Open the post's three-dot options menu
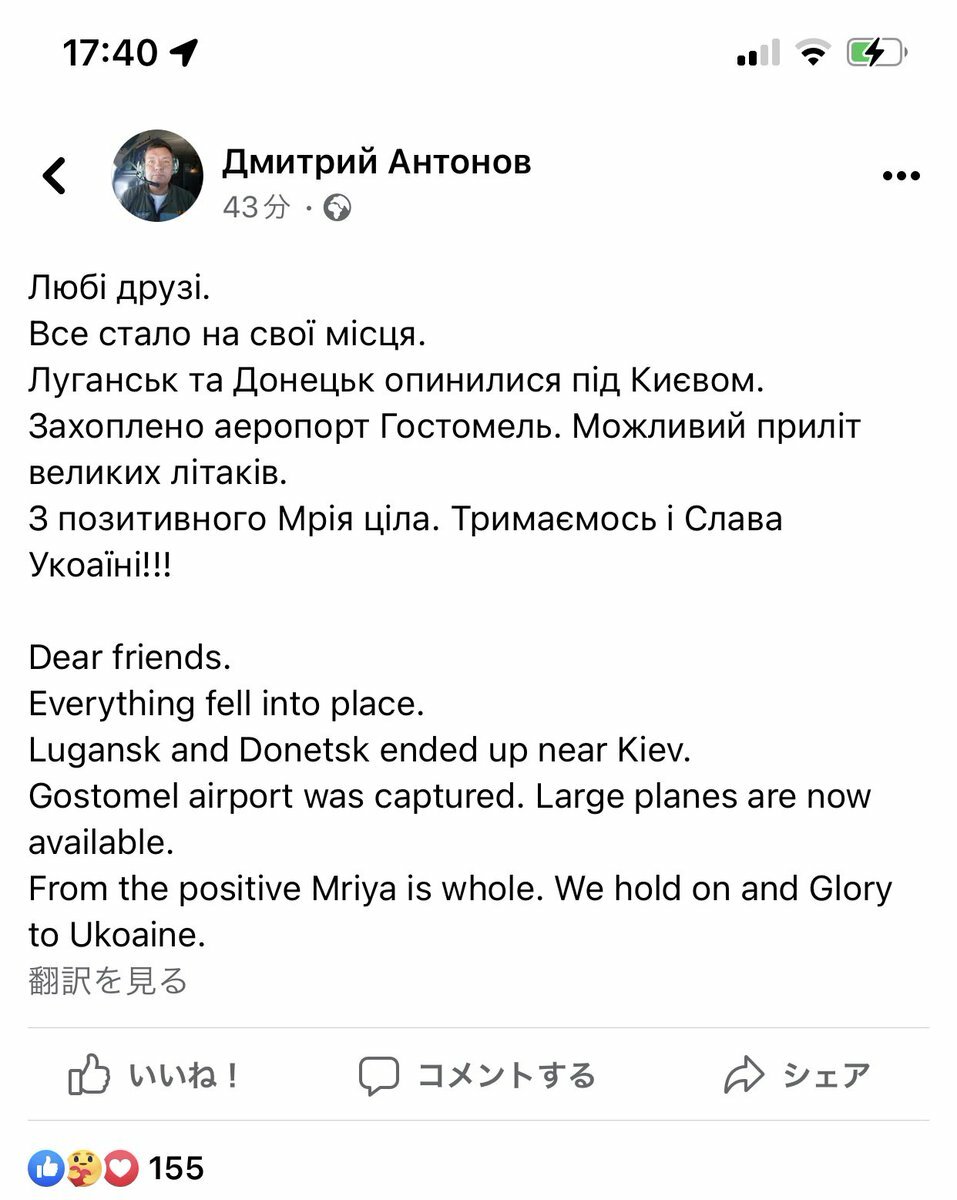This screenshot has height=1200, width=957. pos(900,176)
